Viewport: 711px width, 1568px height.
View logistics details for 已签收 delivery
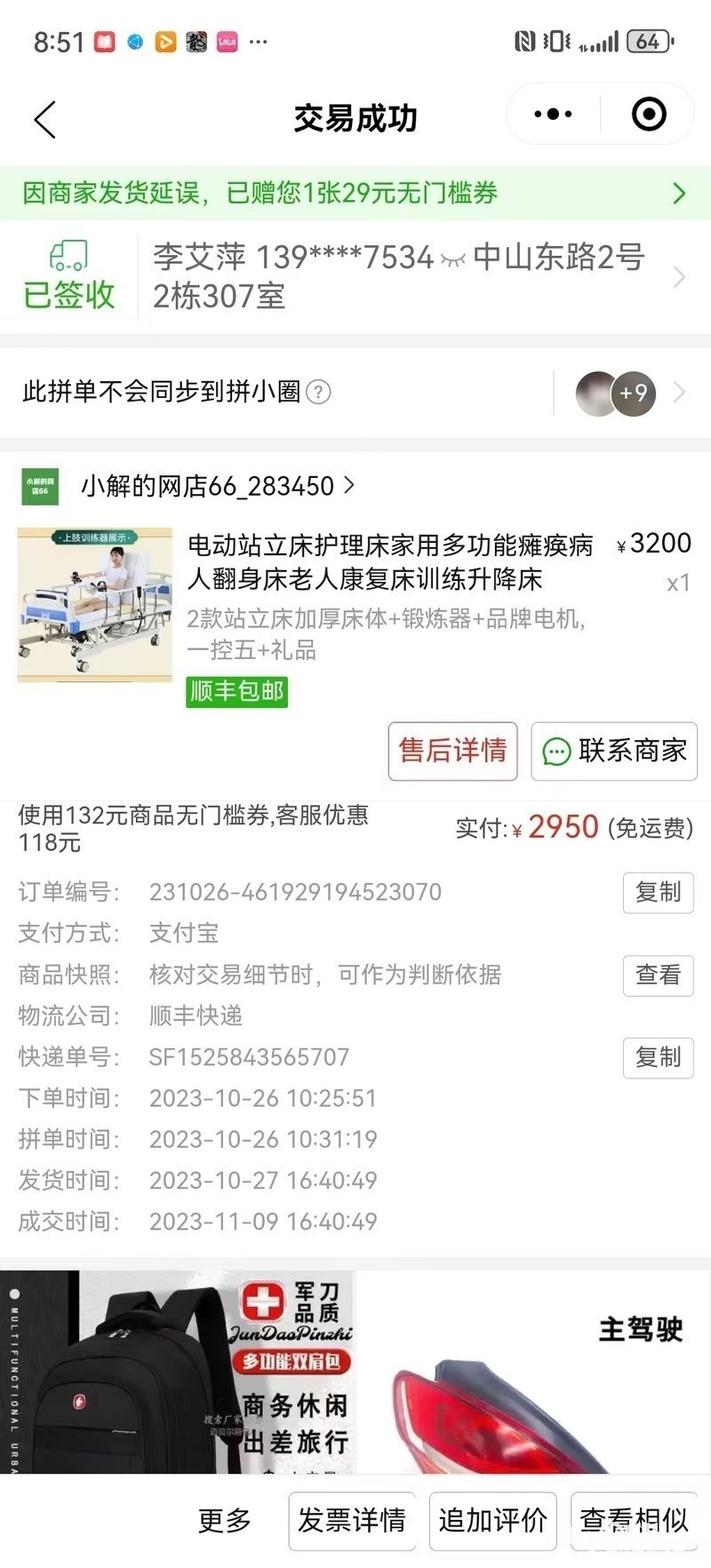click(69, 277)
